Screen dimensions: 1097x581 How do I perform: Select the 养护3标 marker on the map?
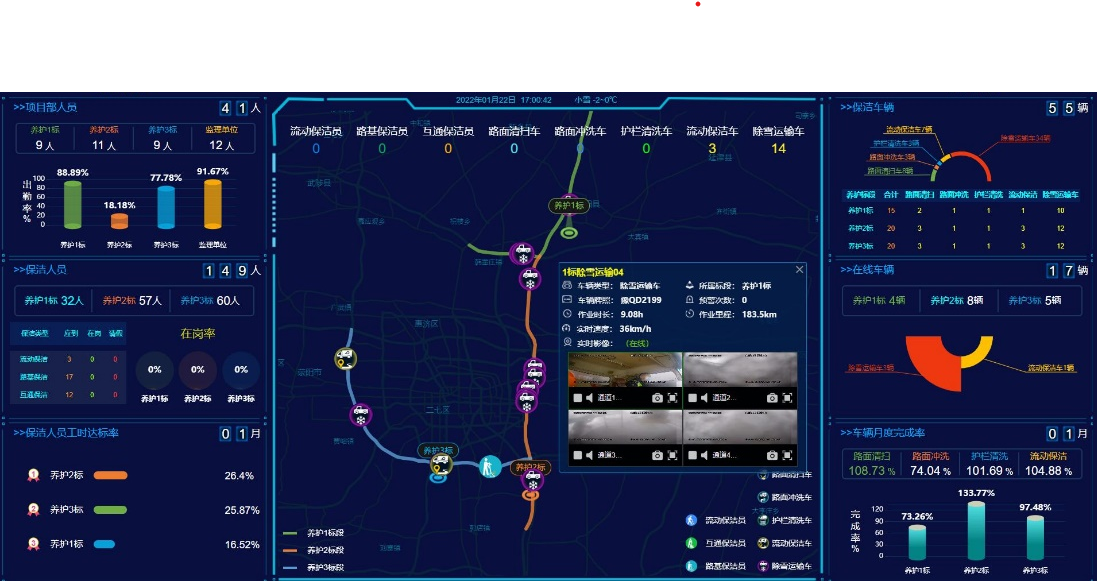438,450
